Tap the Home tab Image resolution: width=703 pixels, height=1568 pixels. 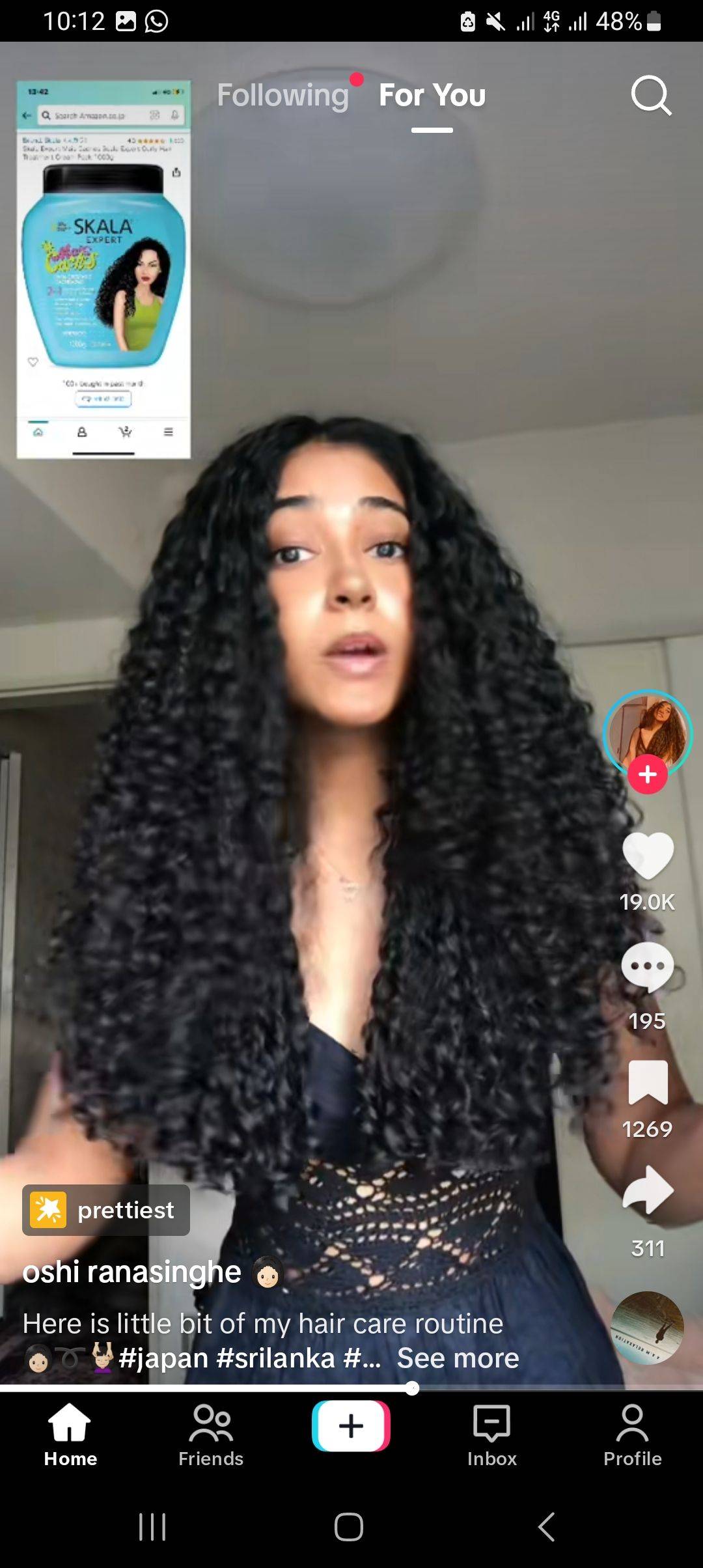click(70, 1435)
